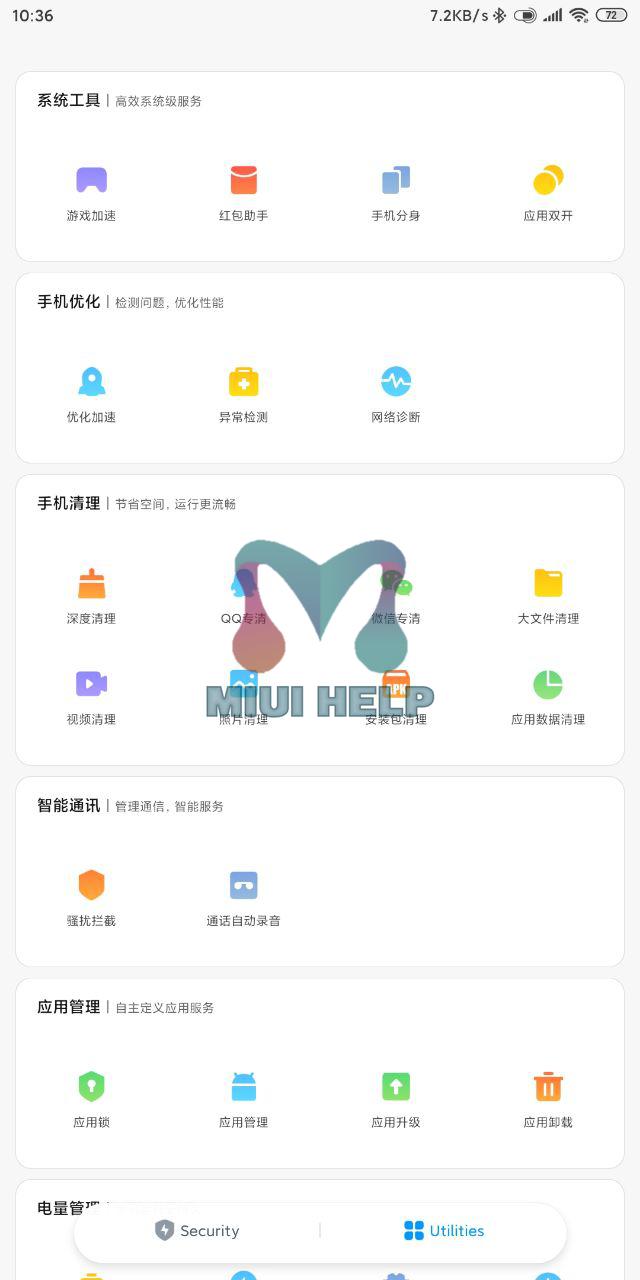The width and height of the screenshot is (640, 1280).
Task: Launch 优化加速 optimization
Action: click(x=91, y=396)
